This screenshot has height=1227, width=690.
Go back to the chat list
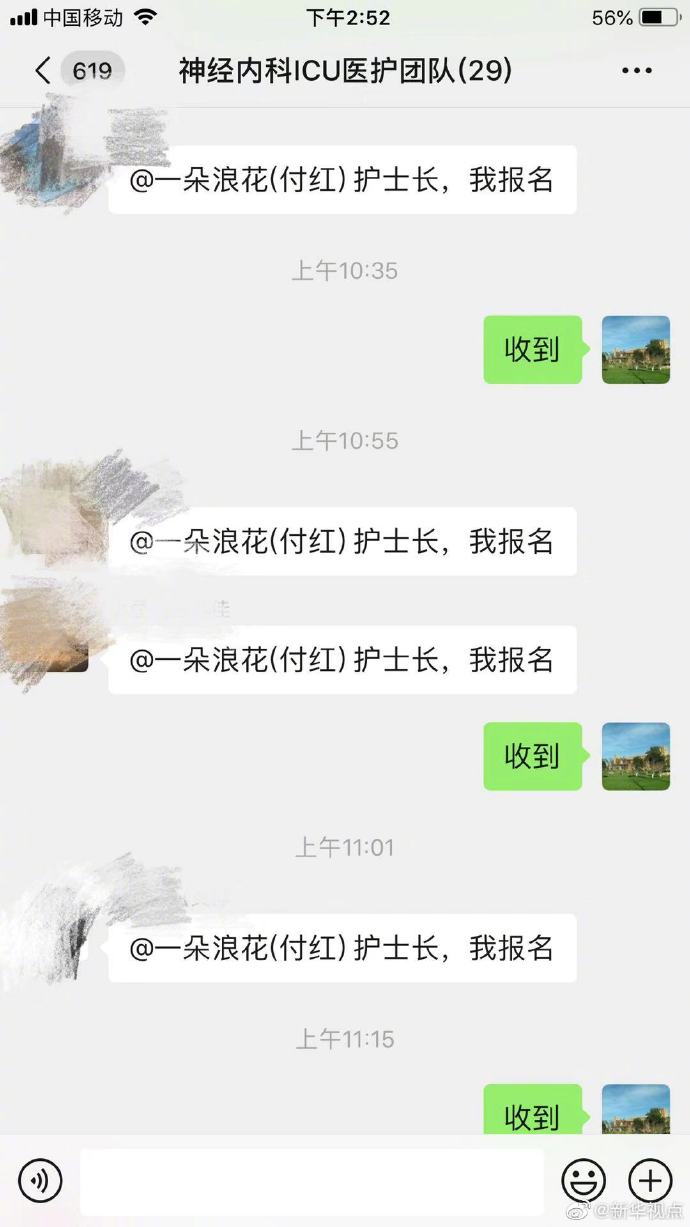tap(42, 71)
